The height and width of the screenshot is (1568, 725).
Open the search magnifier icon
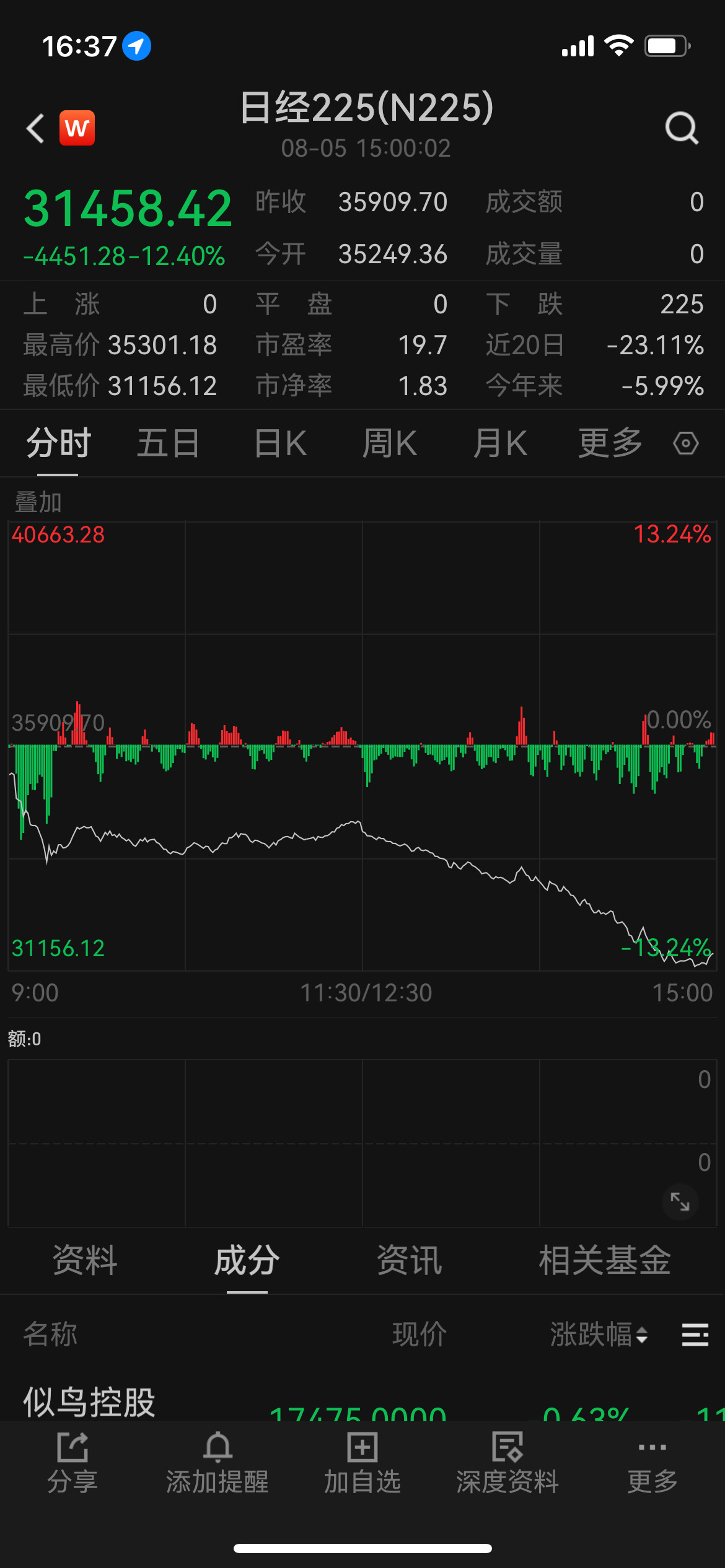[682, 128]
